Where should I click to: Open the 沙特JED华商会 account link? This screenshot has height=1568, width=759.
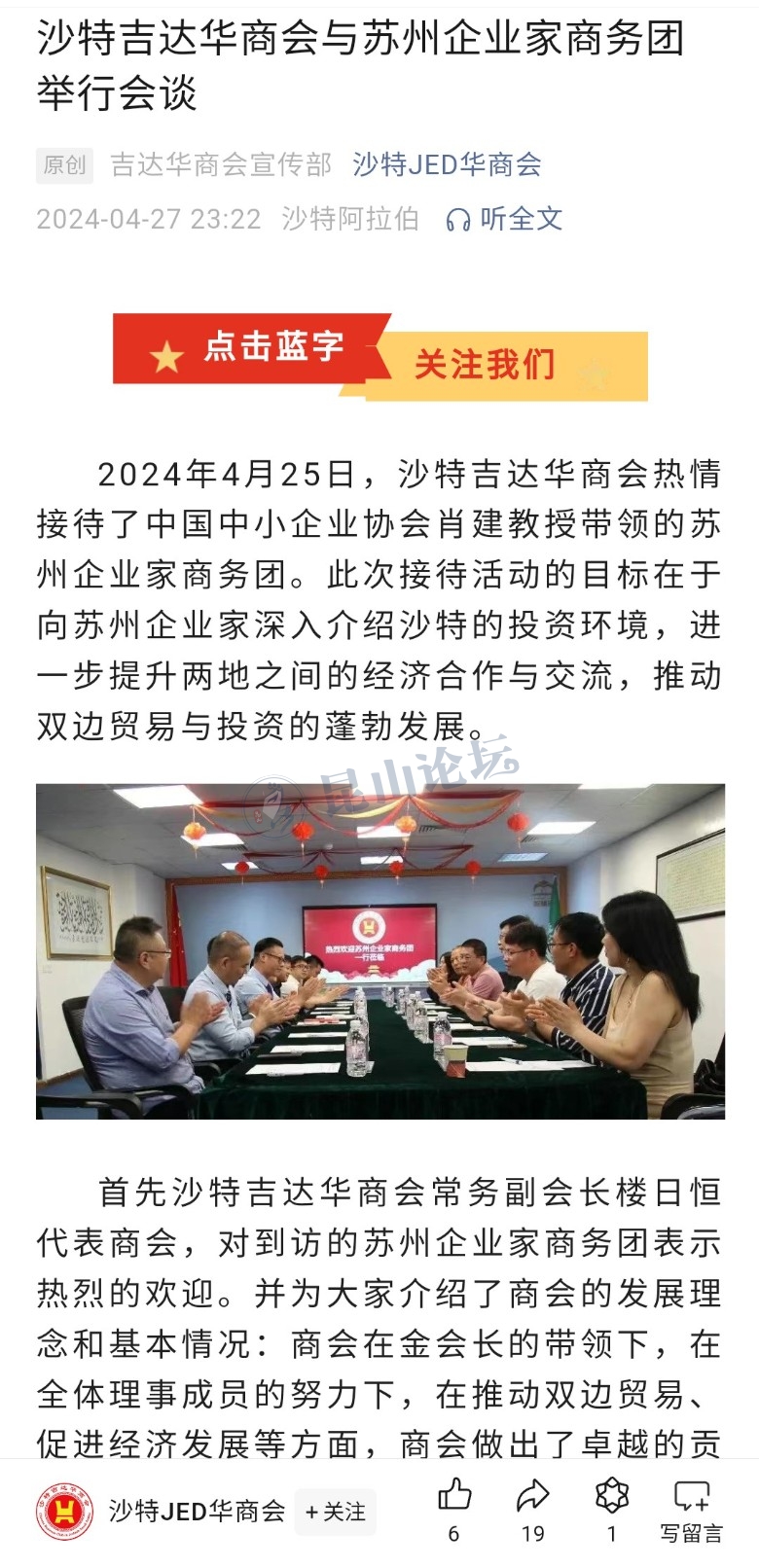pyautogui.click(x=447, y=164)
